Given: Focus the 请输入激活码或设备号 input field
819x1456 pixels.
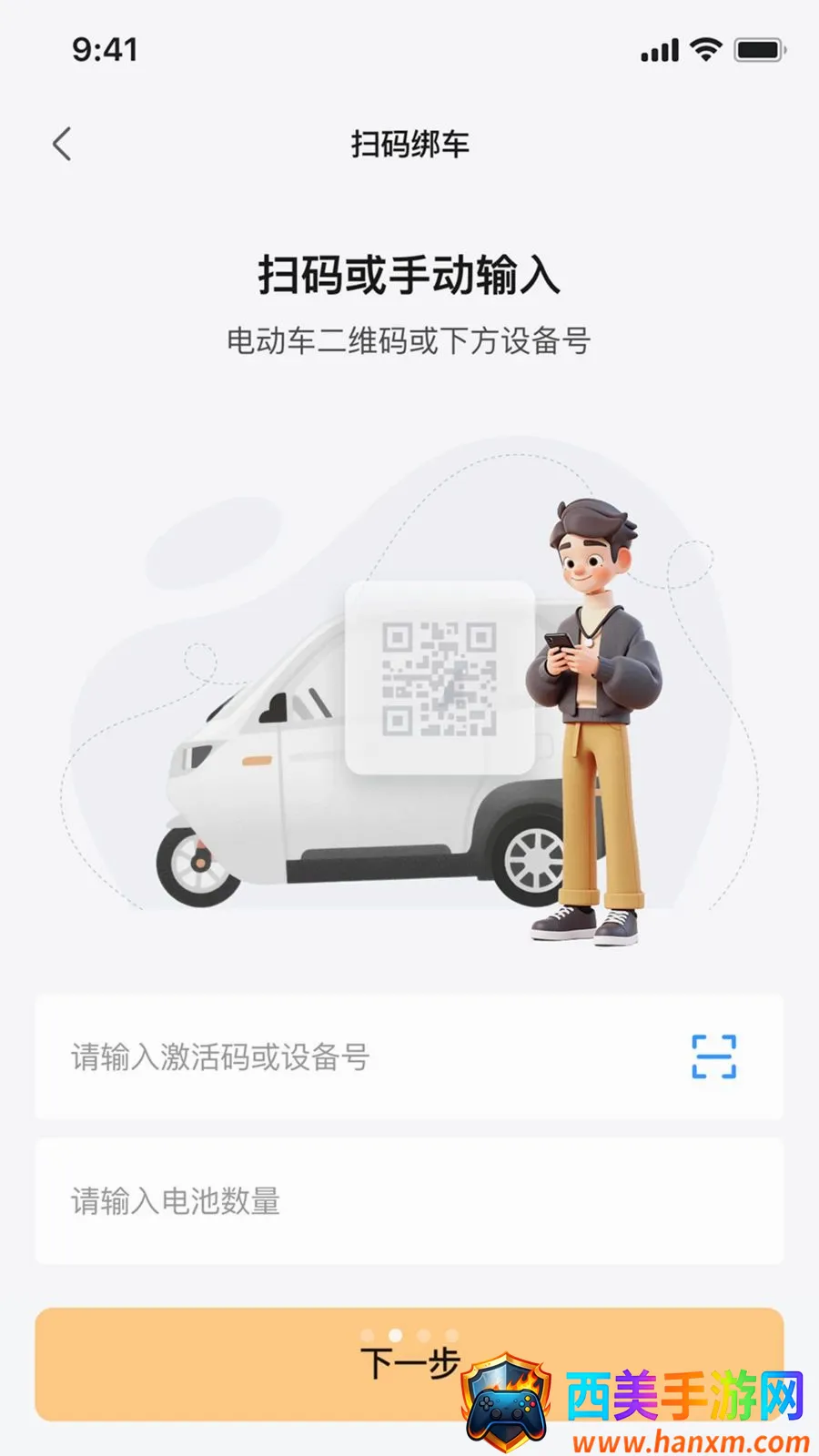Looking at the screenshot, I should [409, 1057].
